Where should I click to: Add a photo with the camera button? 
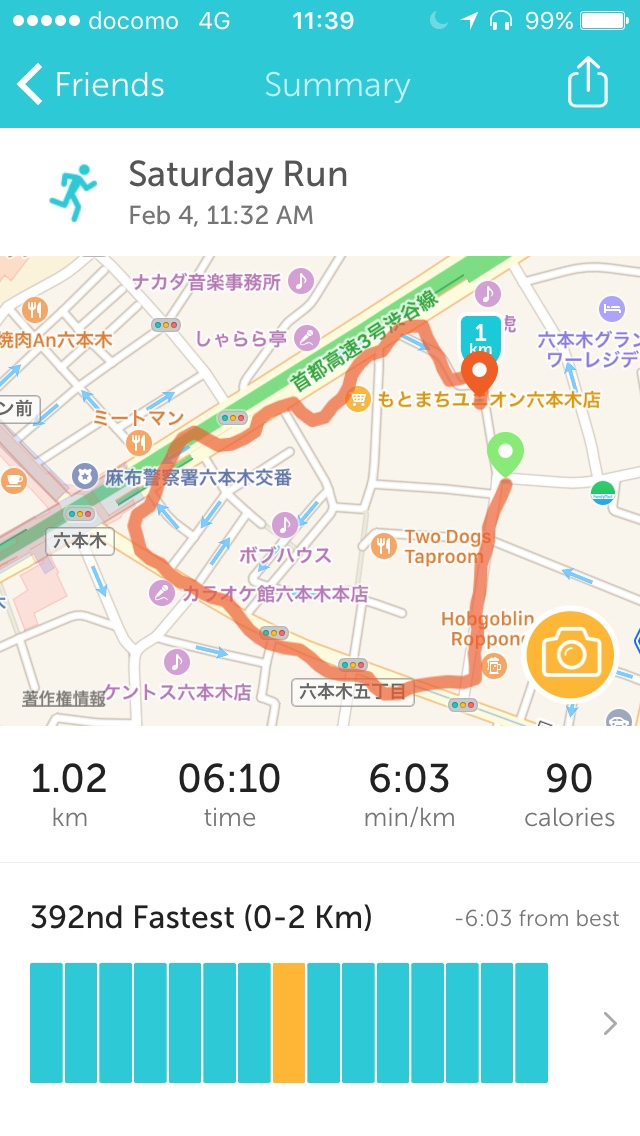(x=570, y=655)
